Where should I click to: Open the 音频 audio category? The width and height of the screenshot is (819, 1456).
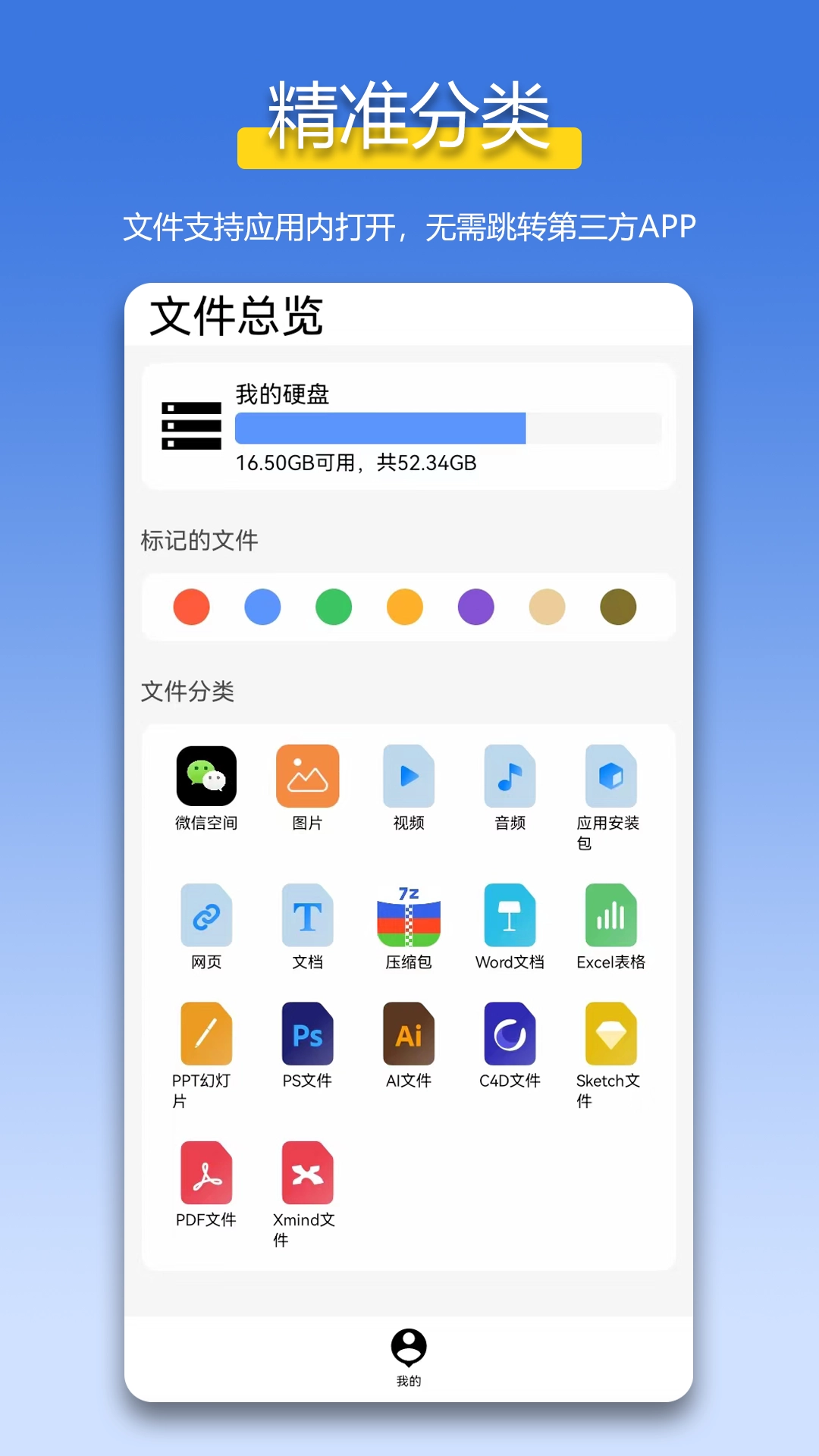coord(510,777)
